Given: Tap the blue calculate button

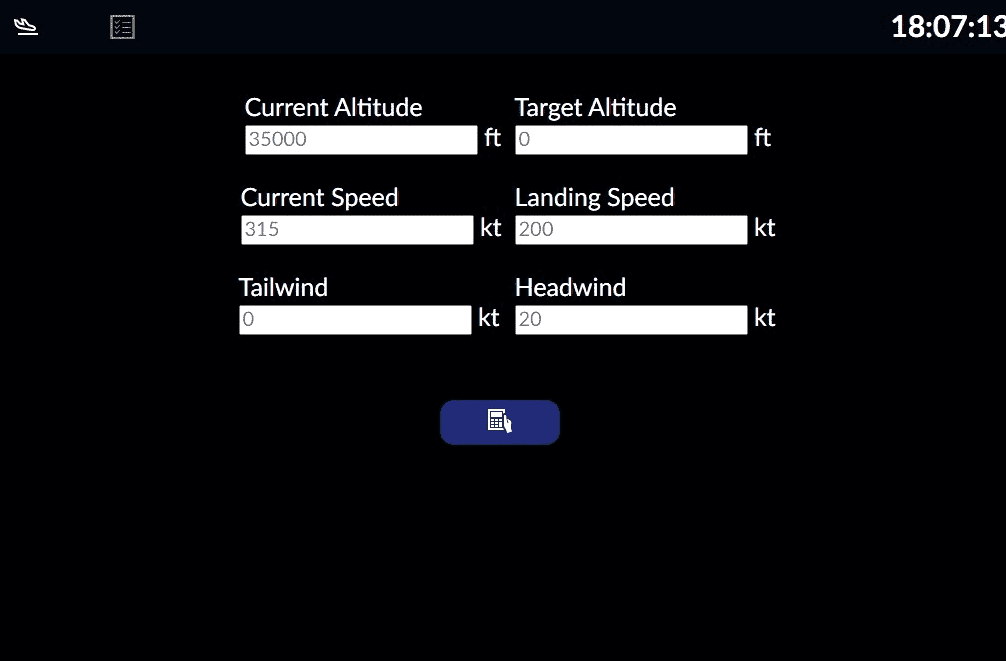Looking at the screenshot, I should pos(500,422).
